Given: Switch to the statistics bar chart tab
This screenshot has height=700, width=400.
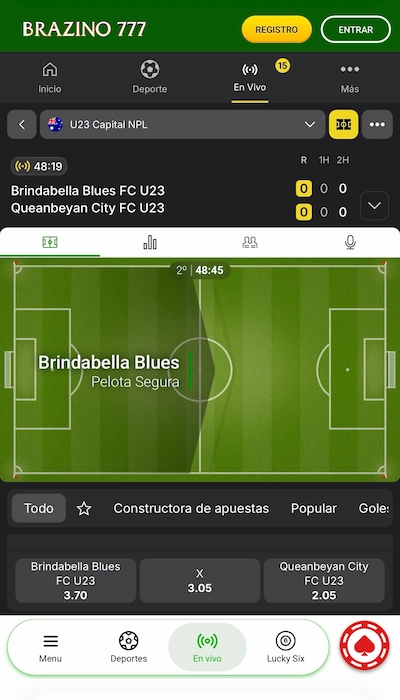Looking at the screenshot, I should [150, 242].
